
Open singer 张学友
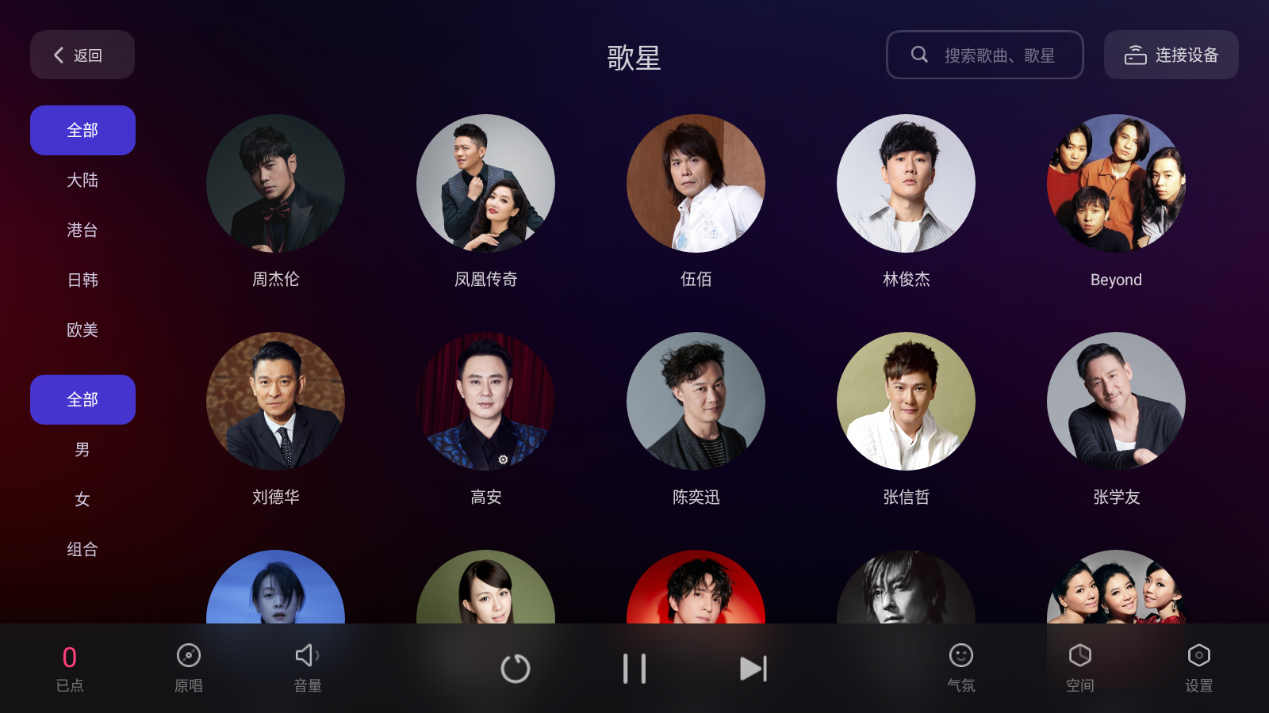point(1116,402)
